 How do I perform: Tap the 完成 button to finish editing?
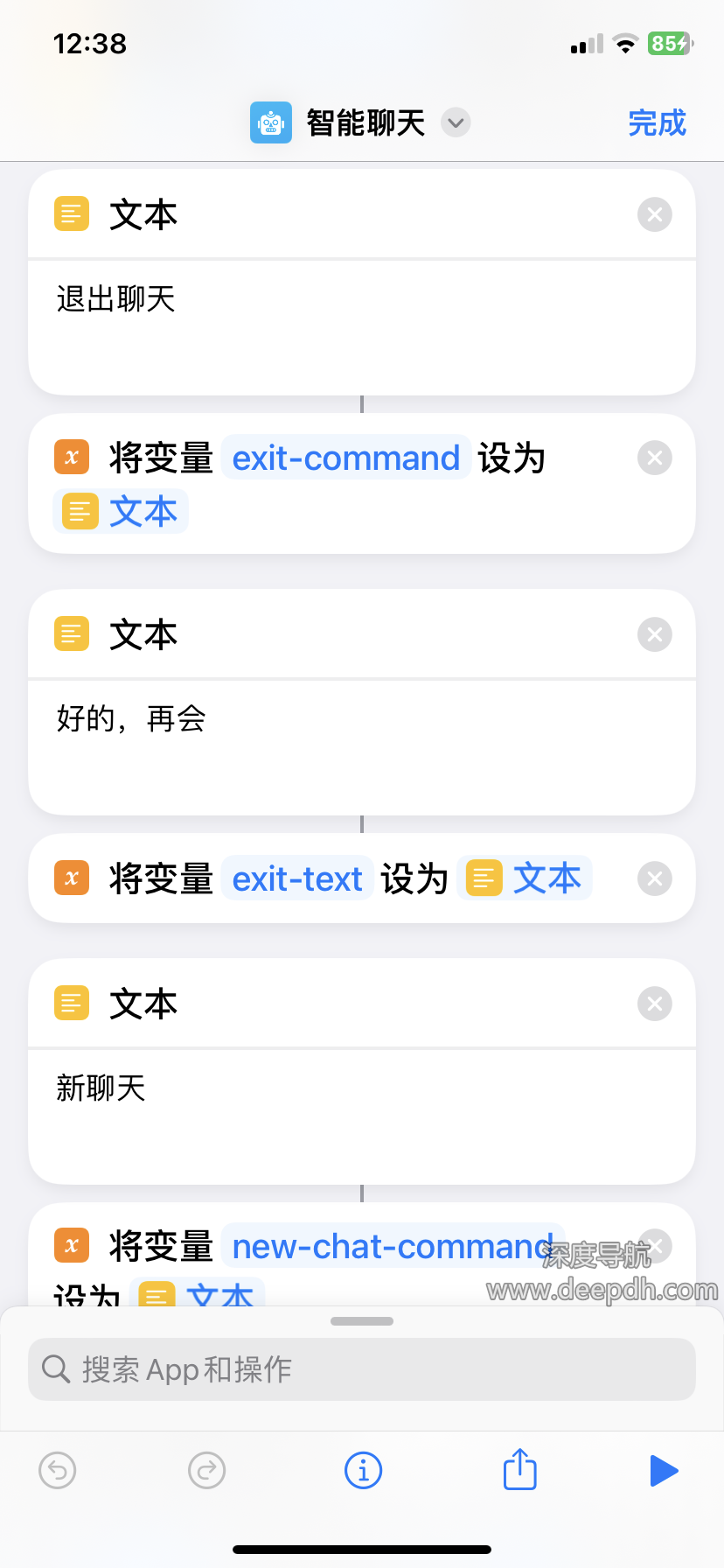pyautogui.click(x=657, y=123)
